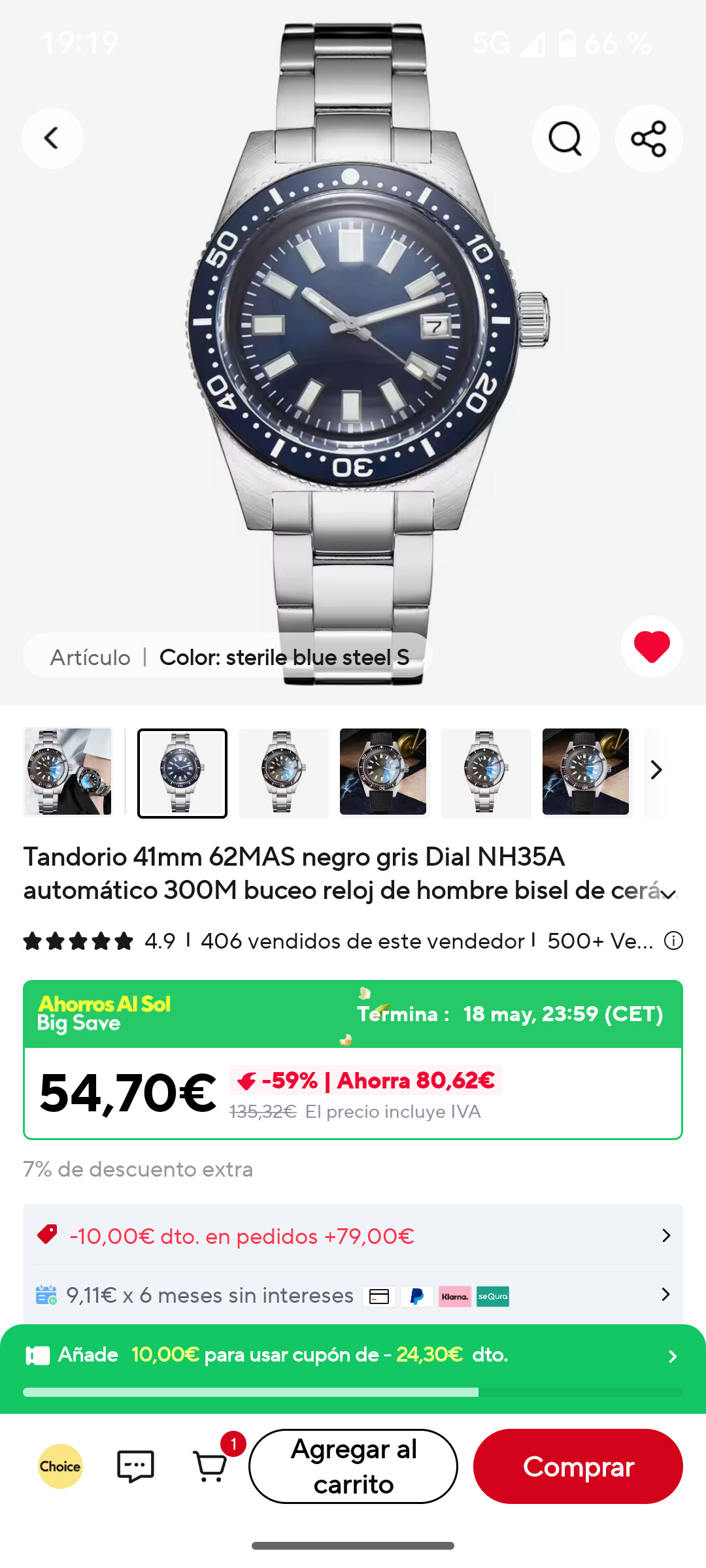Screen dimensions: 706x1568
Task: Select the fourth thumbnail with black strap
Action: coord(384,772)
